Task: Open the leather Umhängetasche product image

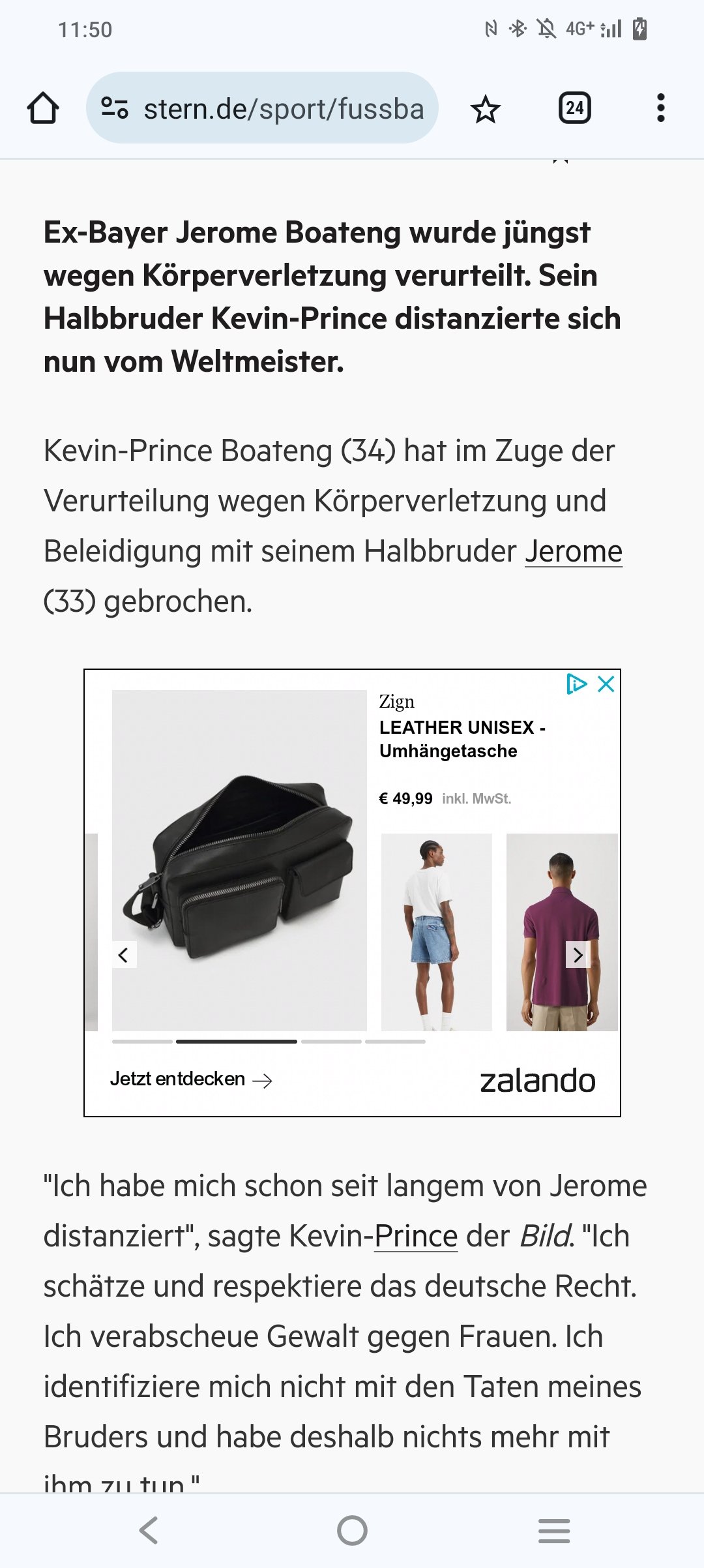Action: [239, 860]
